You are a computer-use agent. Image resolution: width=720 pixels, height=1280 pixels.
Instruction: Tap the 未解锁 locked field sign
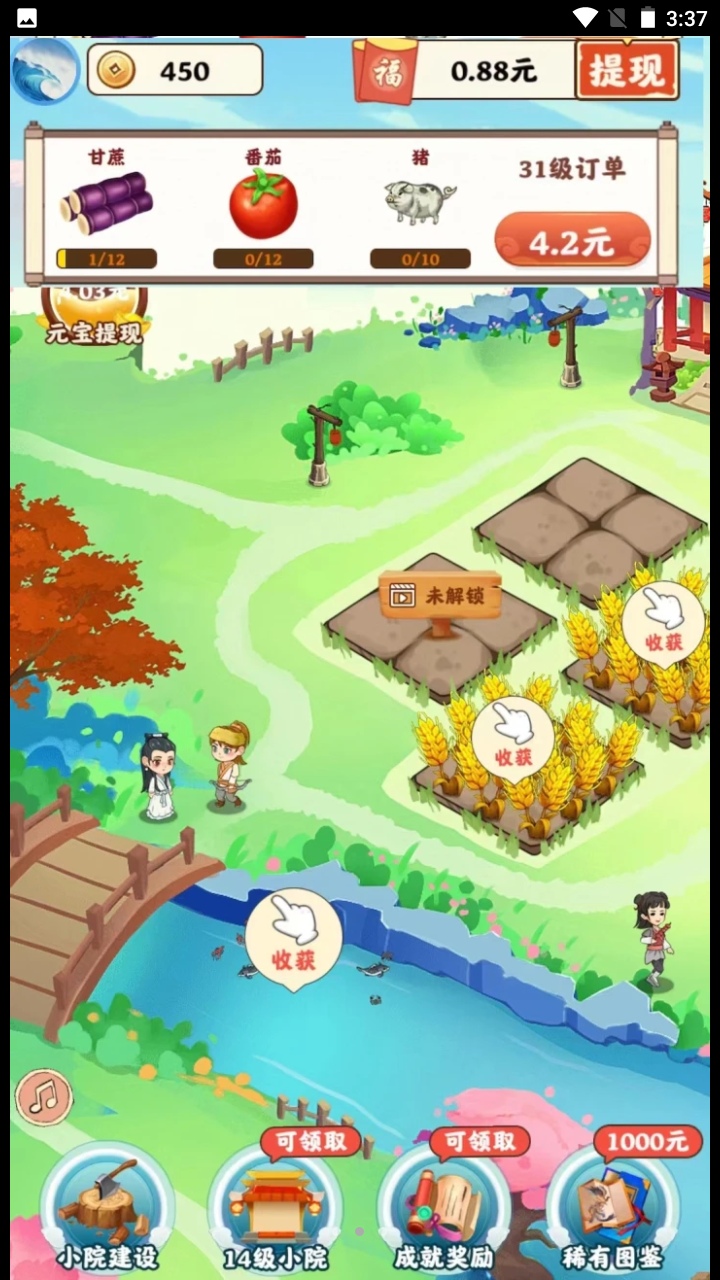point(440,598)
